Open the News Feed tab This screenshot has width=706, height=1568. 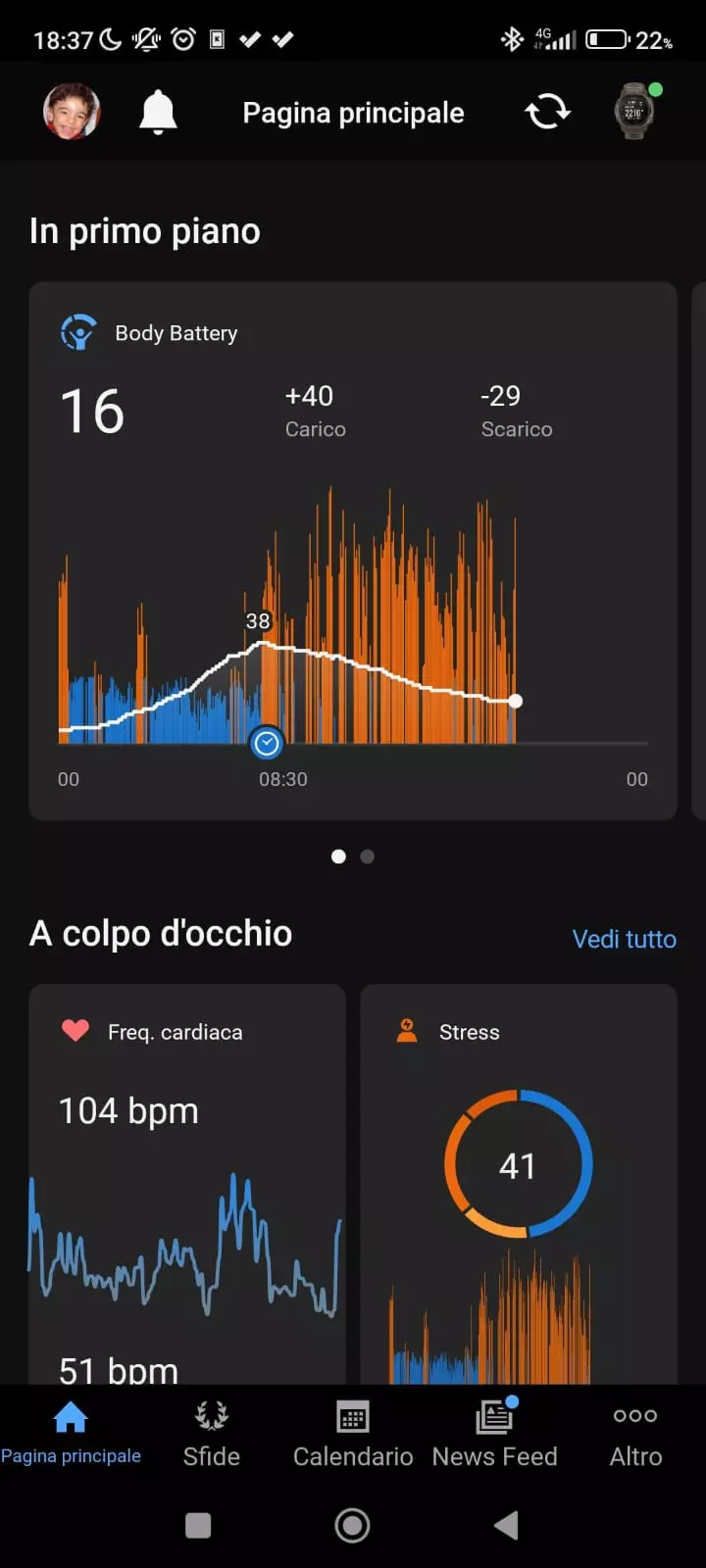(x=495, y=1433)
